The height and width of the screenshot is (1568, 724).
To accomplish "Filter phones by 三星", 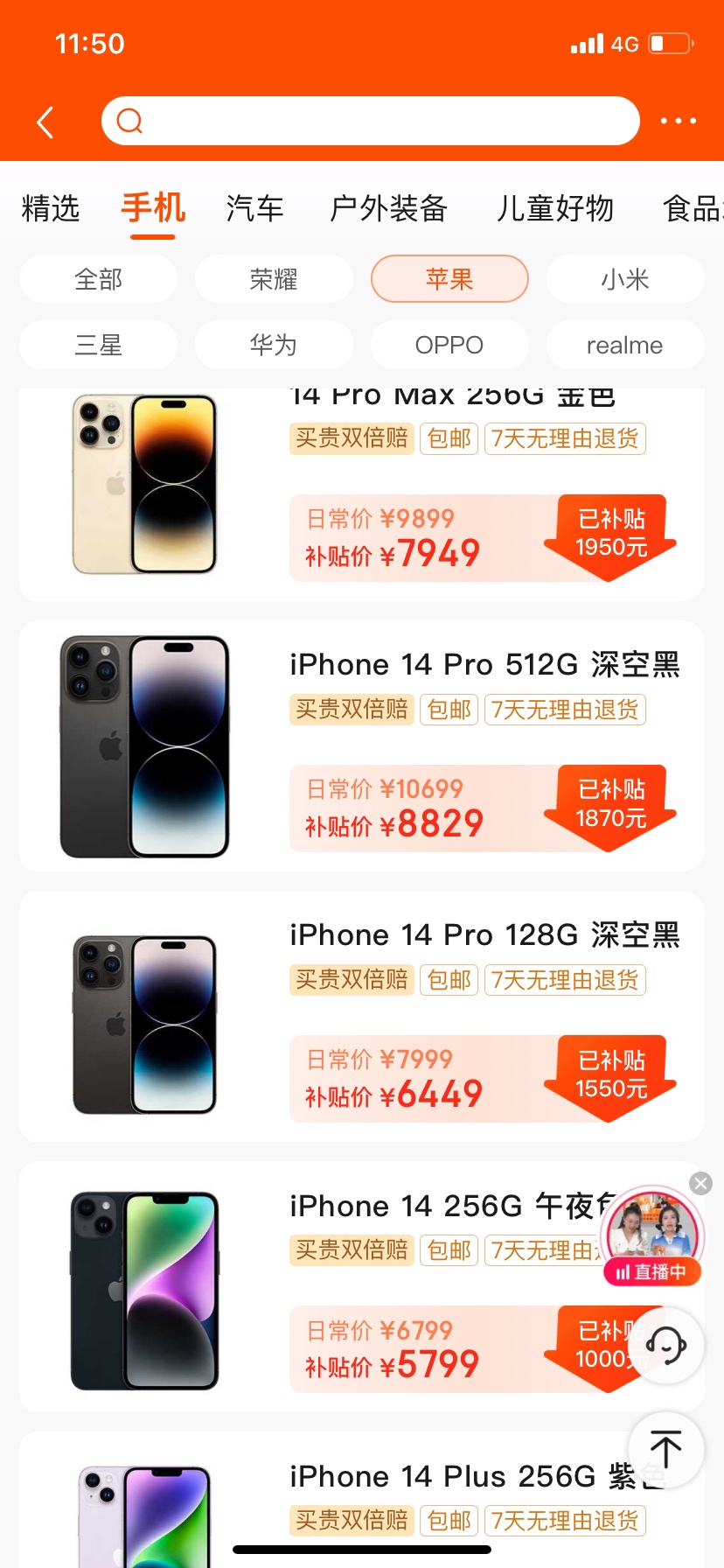I will 98,345.
